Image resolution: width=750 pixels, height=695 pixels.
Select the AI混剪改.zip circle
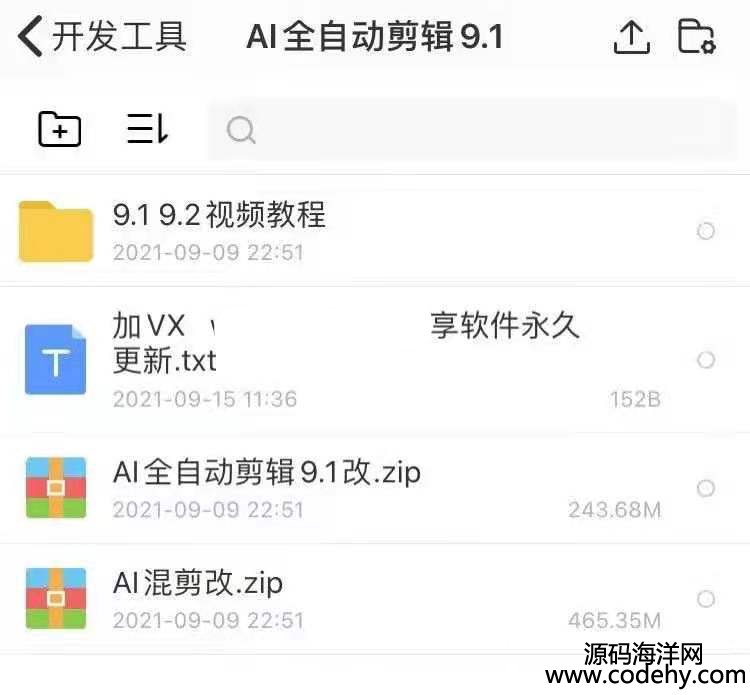pos(705,599)
